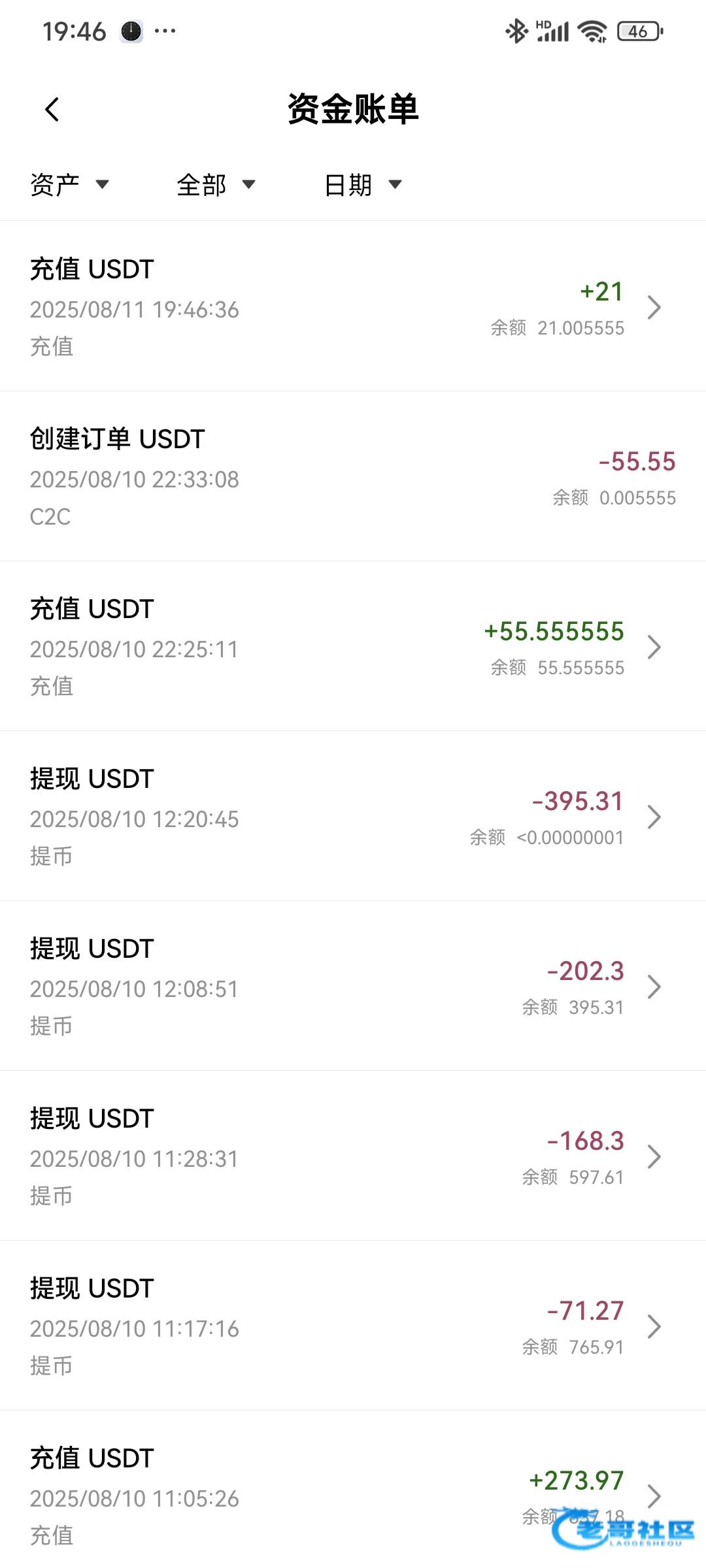The height and width of the screenshot is (1568, 706).
Task: Open the 日期 date filter
Action: point(363,185)
